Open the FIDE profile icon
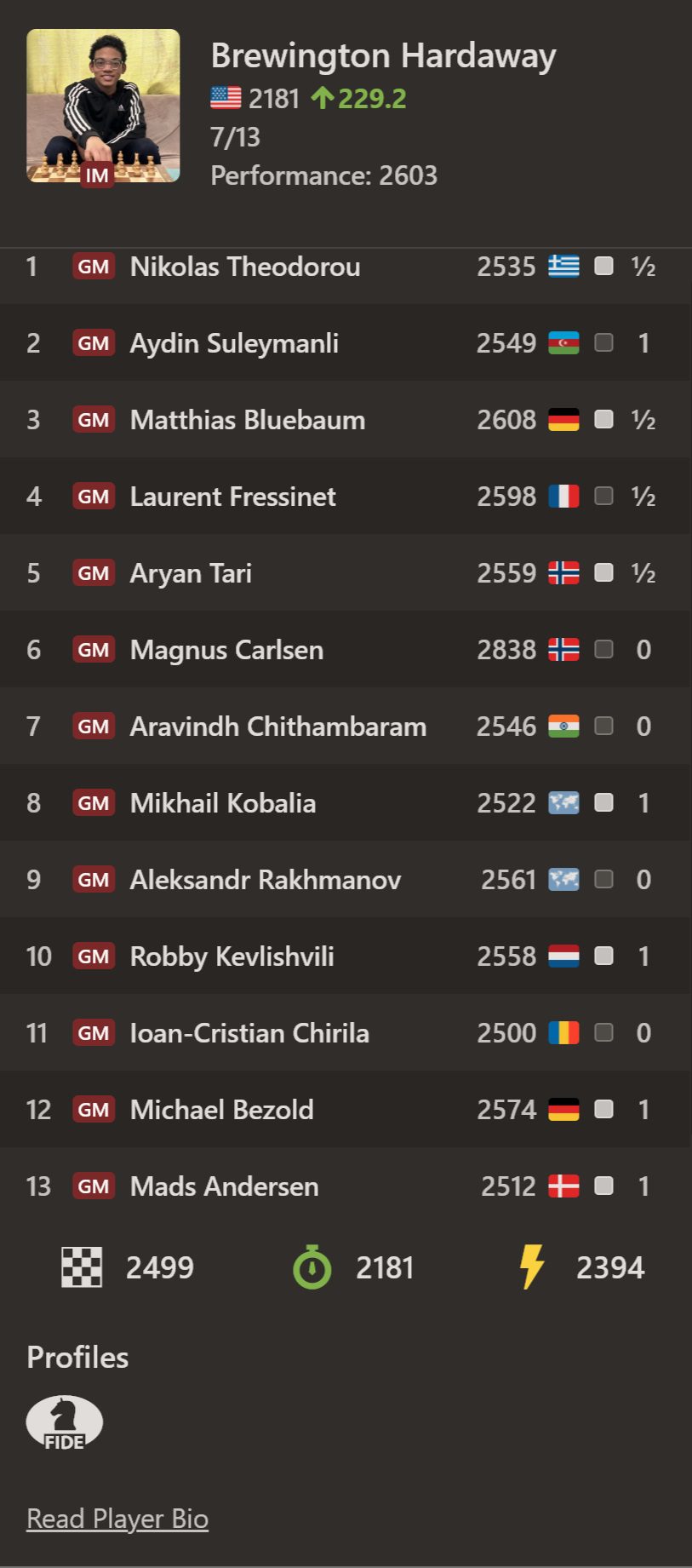The height and width of the screenshot is (1568, 692). point(65,1422)
